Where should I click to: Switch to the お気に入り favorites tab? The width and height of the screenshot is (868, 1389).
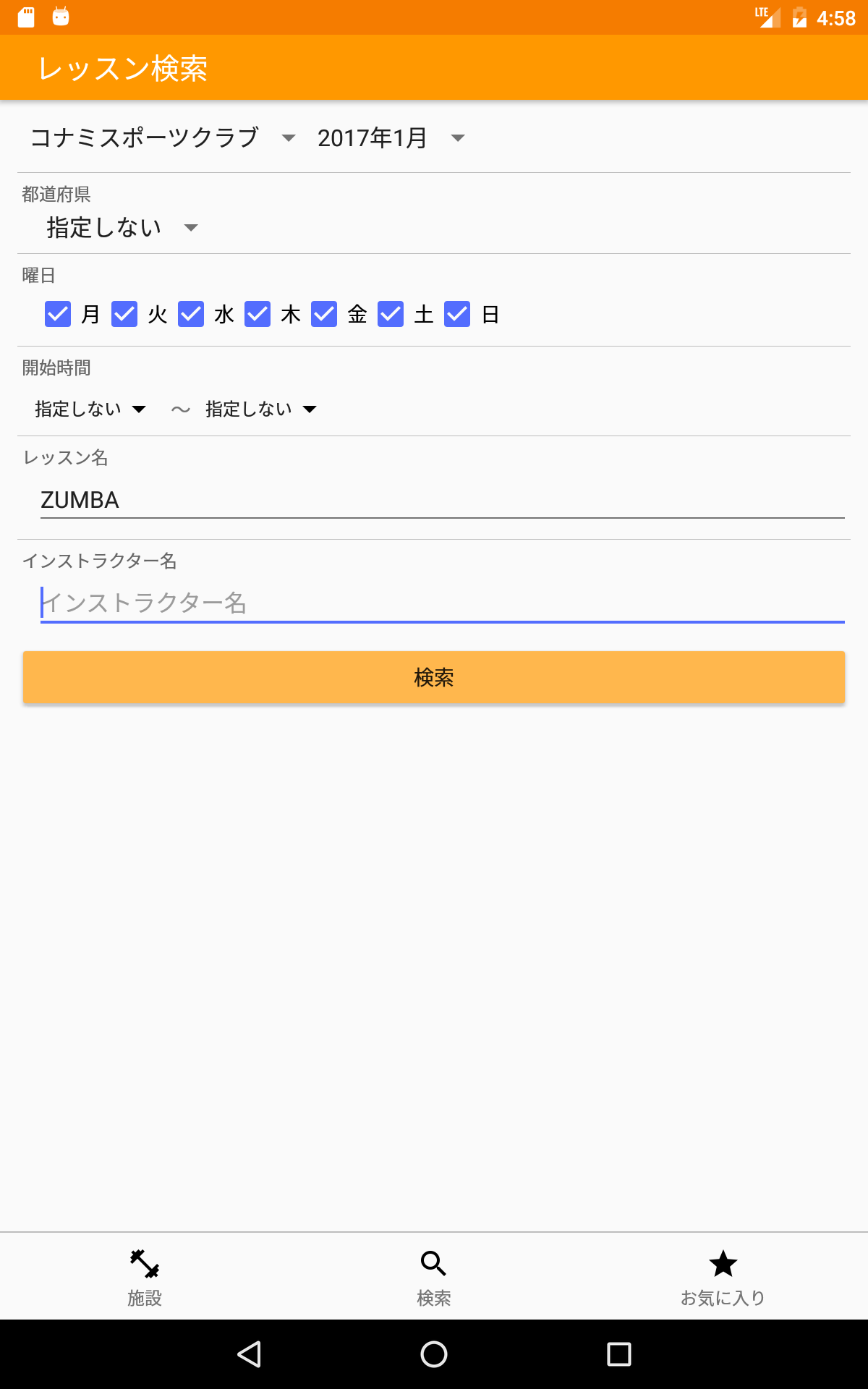tap(723, 1277)
